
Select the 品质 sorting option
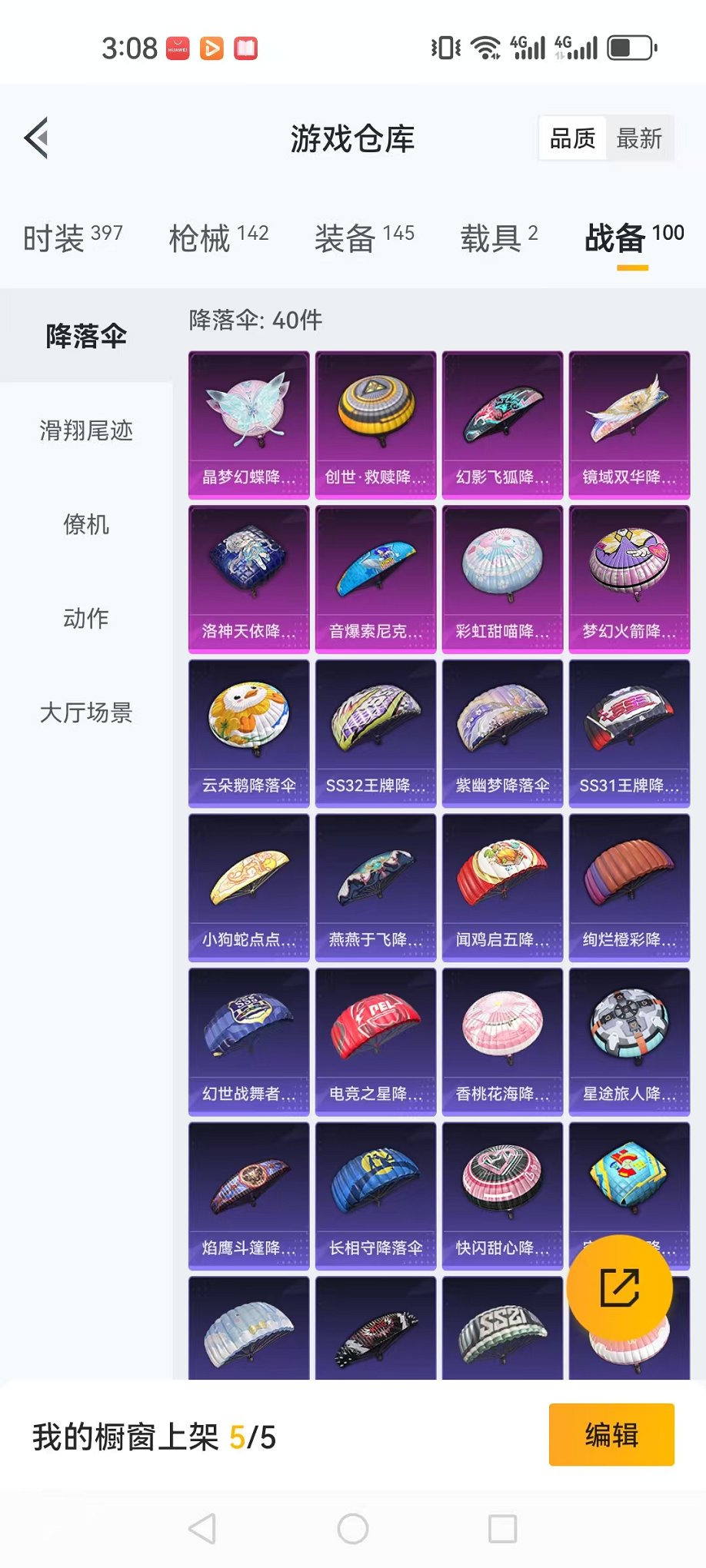[573, 138]
